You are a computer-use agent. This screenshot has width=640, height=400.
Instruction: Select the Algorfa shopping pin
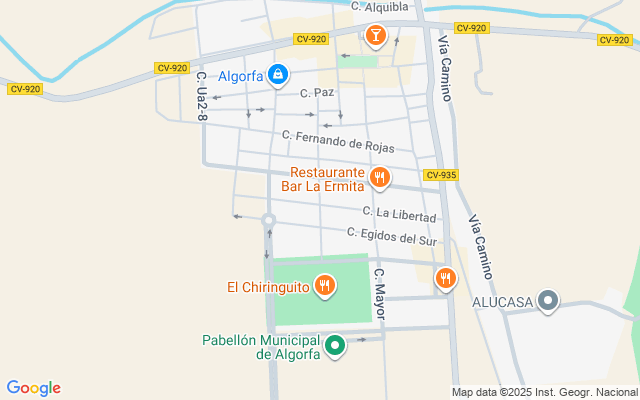point(279,74)
